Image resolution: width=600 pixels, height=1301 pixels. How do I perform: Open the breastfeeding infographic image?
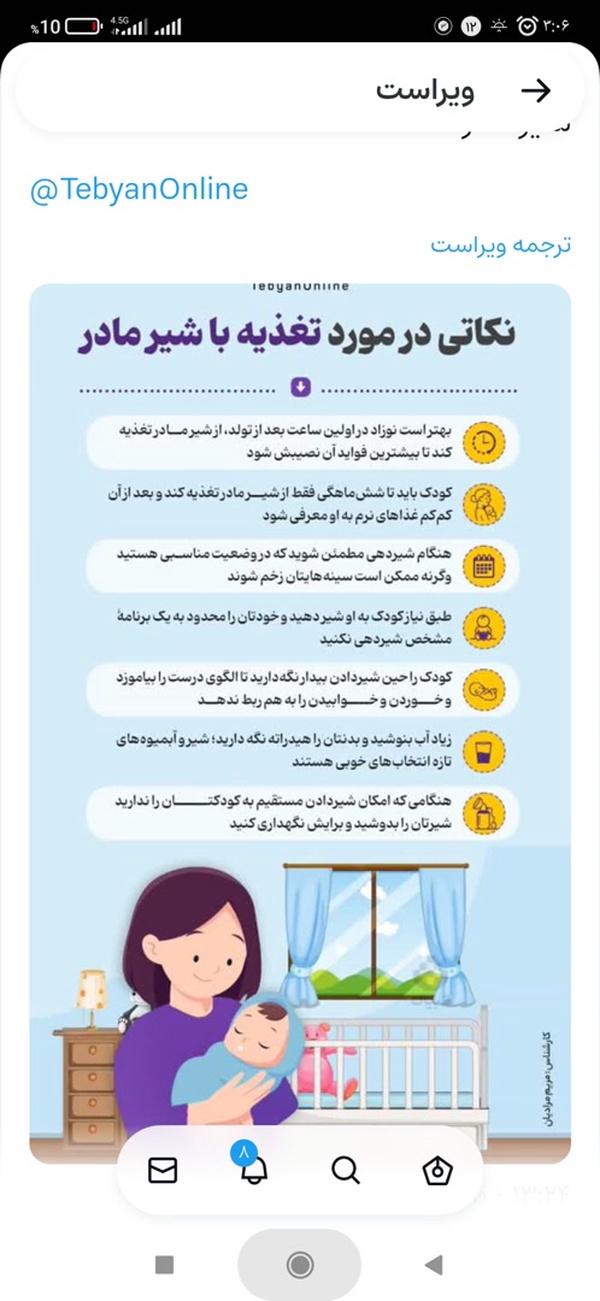[300, 724]
